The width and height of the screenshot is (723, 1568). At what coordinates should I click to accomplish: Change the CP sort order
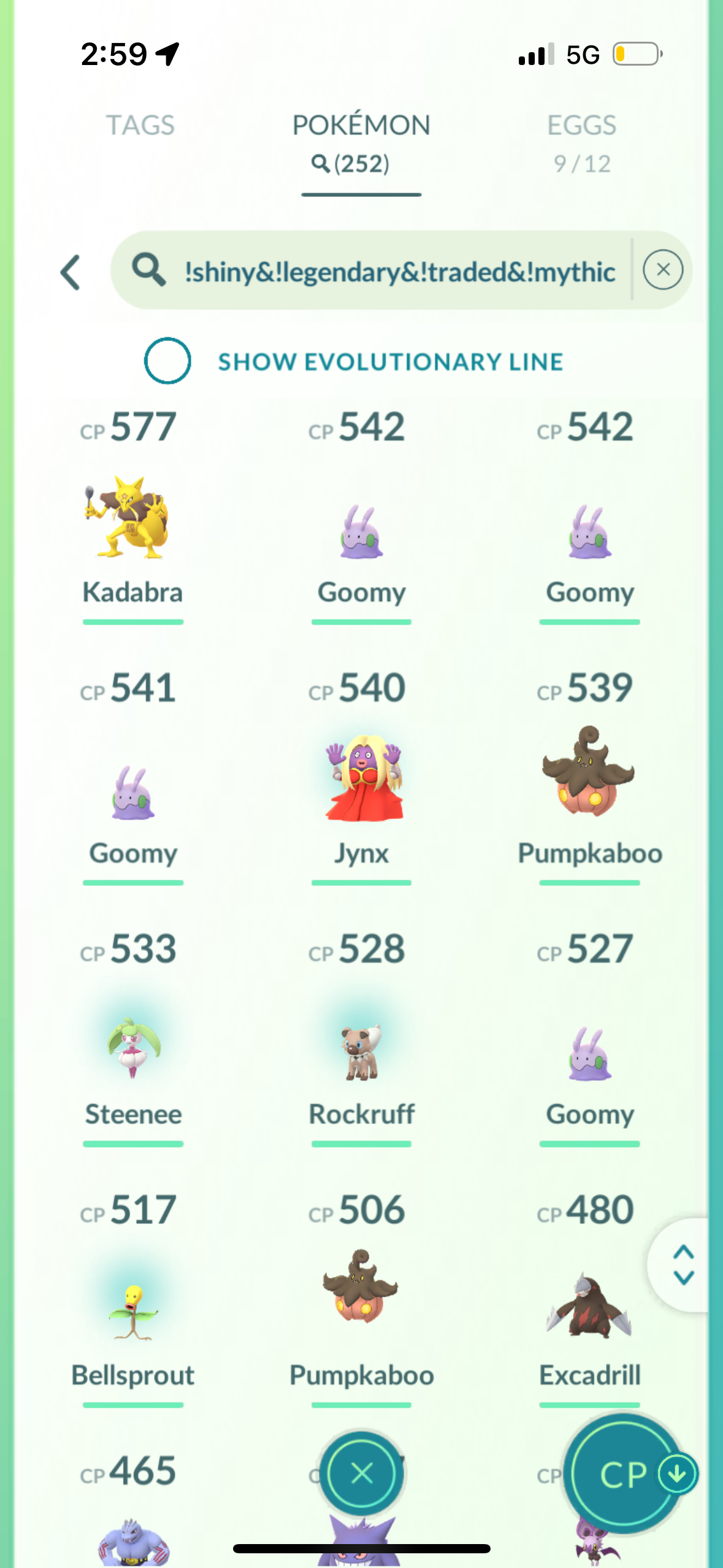click(625, 1474)
